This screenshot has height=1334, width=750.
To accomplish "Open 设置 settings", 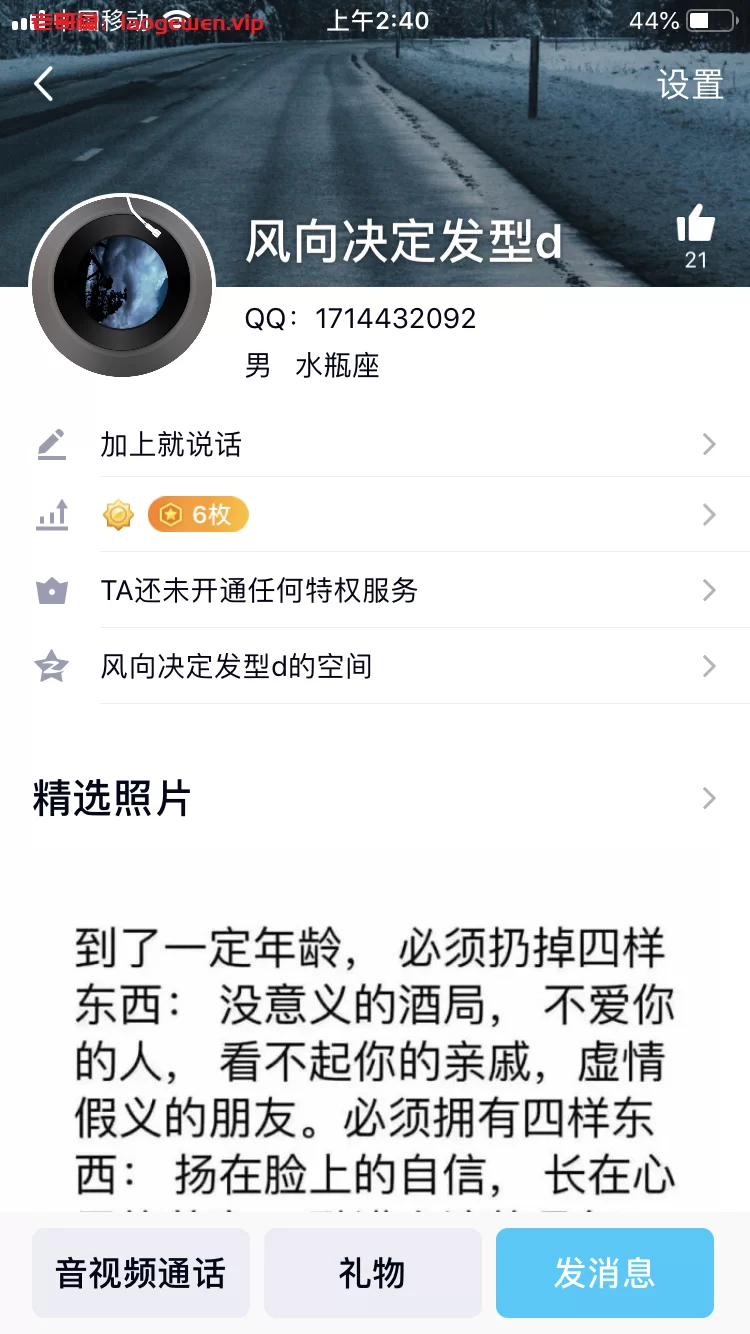I will coord(690,85).
